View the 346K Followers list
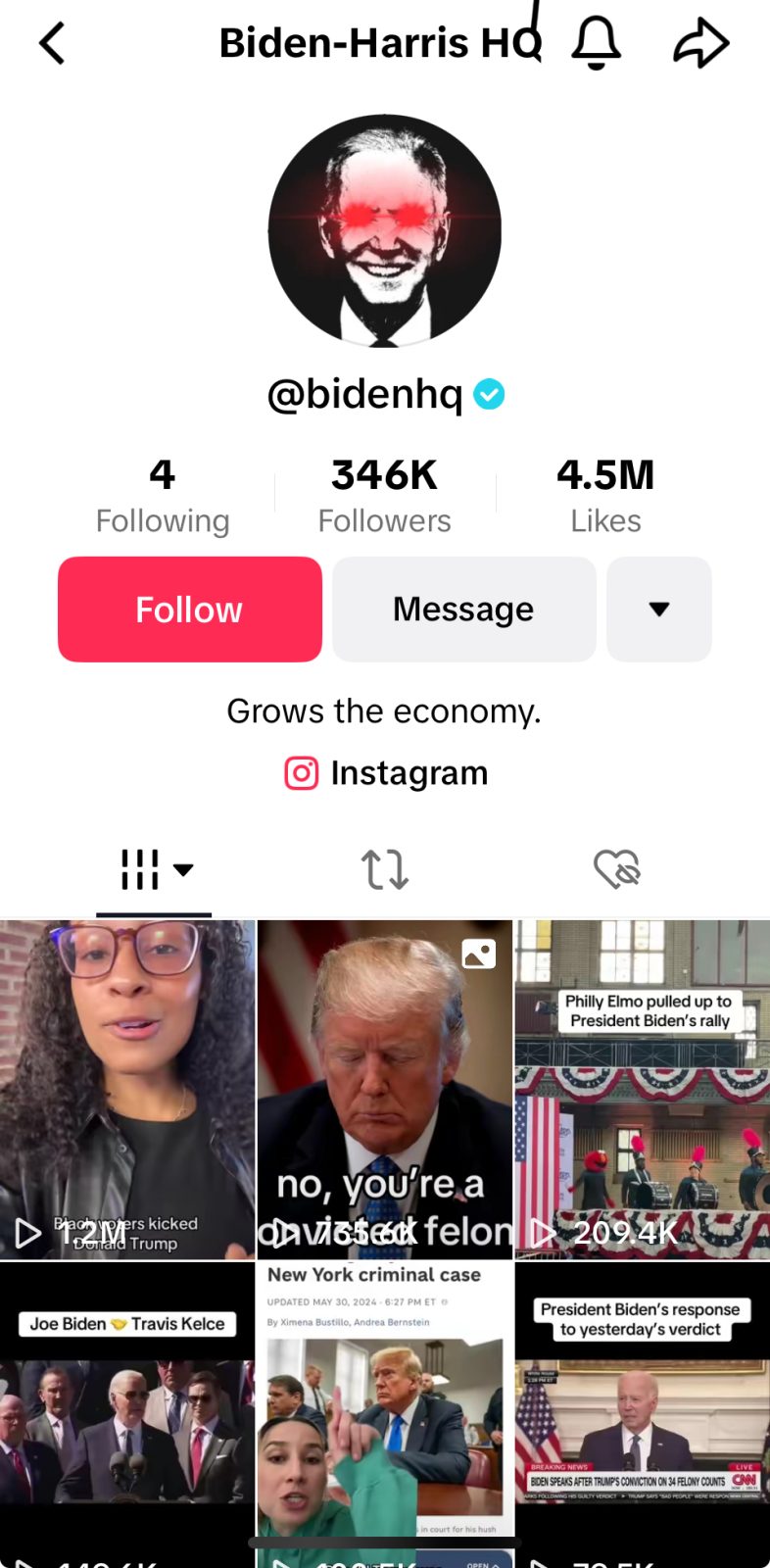This screenshot has height=1568, width=770. pos(384,496)
